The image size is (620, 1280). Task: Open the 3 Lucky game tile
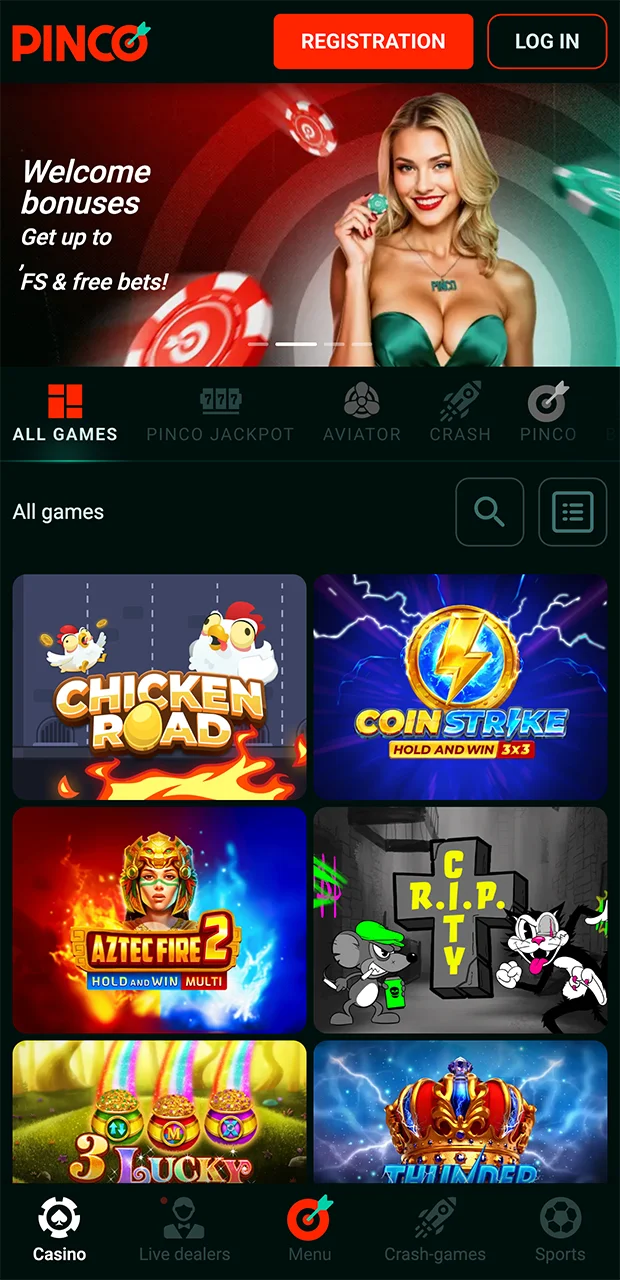coord(159,1112)
